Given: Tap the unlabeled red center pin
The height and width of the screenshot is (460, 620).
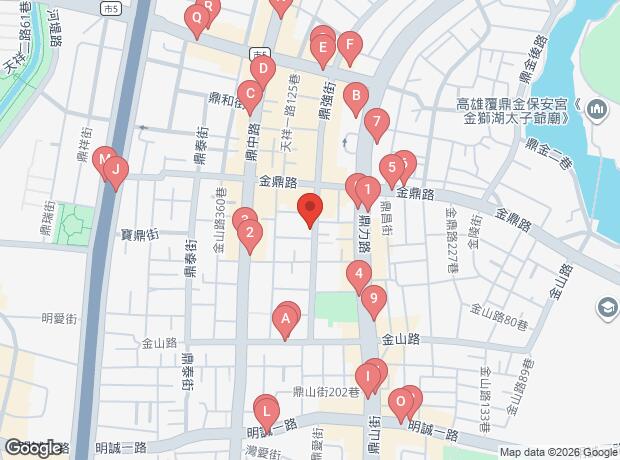Looking at the screenshot, I should [310, 209].
